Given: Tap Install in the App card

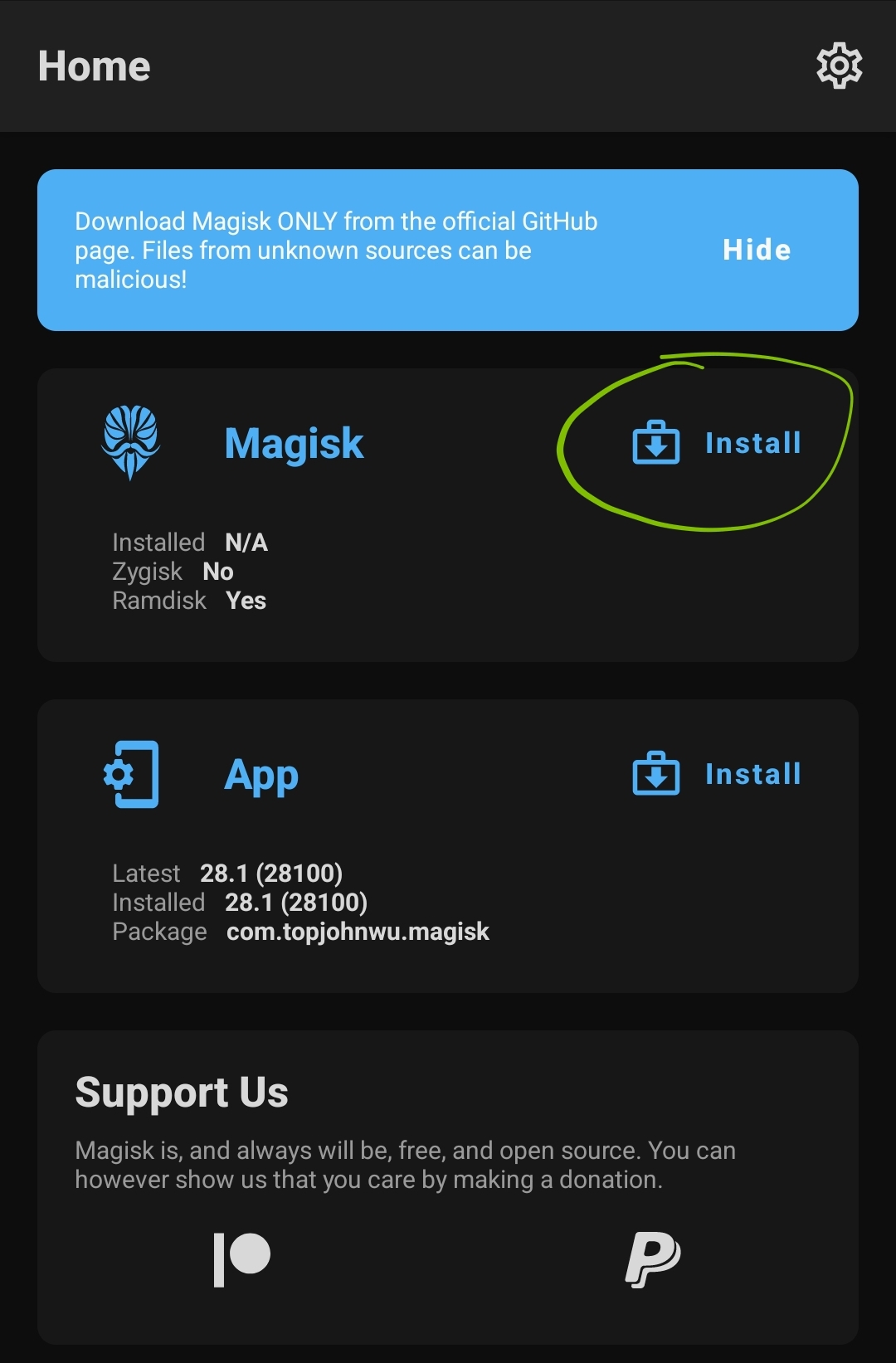Looking at the screenshot, I should coord(718,774).
